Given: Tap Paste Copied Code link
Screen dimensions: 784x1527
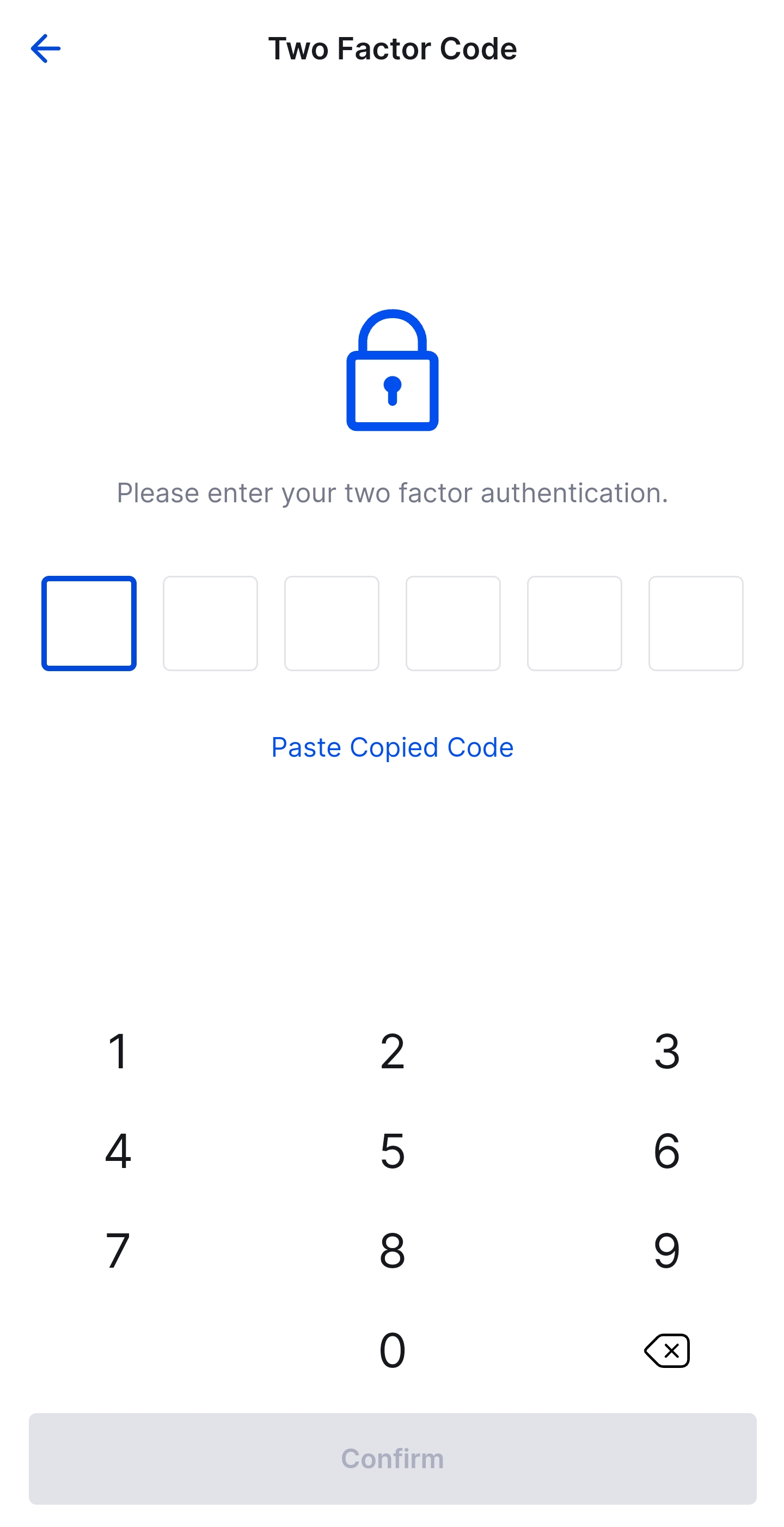Looking at the screenshot, I should pyautogui.click(x=391, y=747).
